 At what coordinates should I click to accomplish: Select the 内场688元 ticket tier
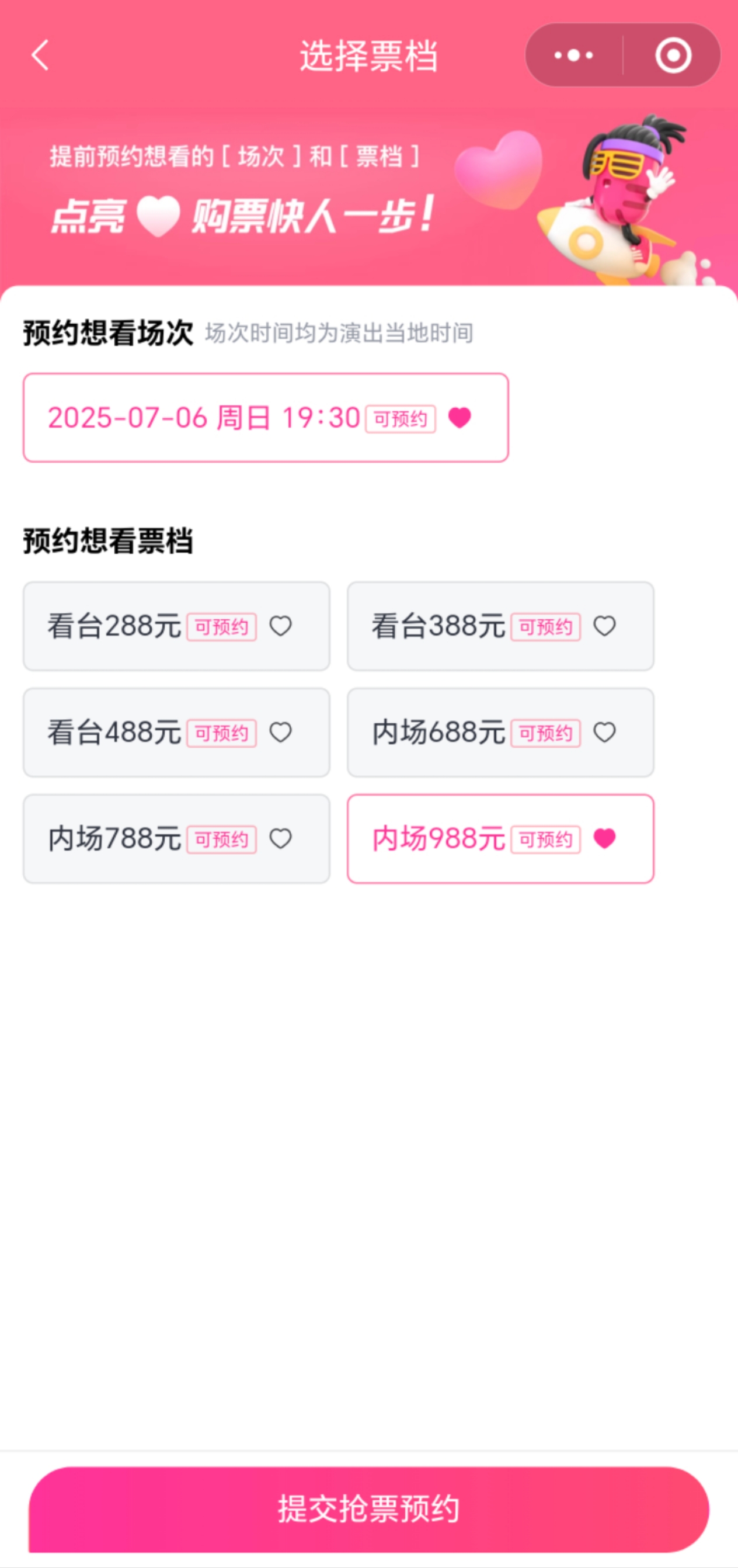tap(501, 732)
